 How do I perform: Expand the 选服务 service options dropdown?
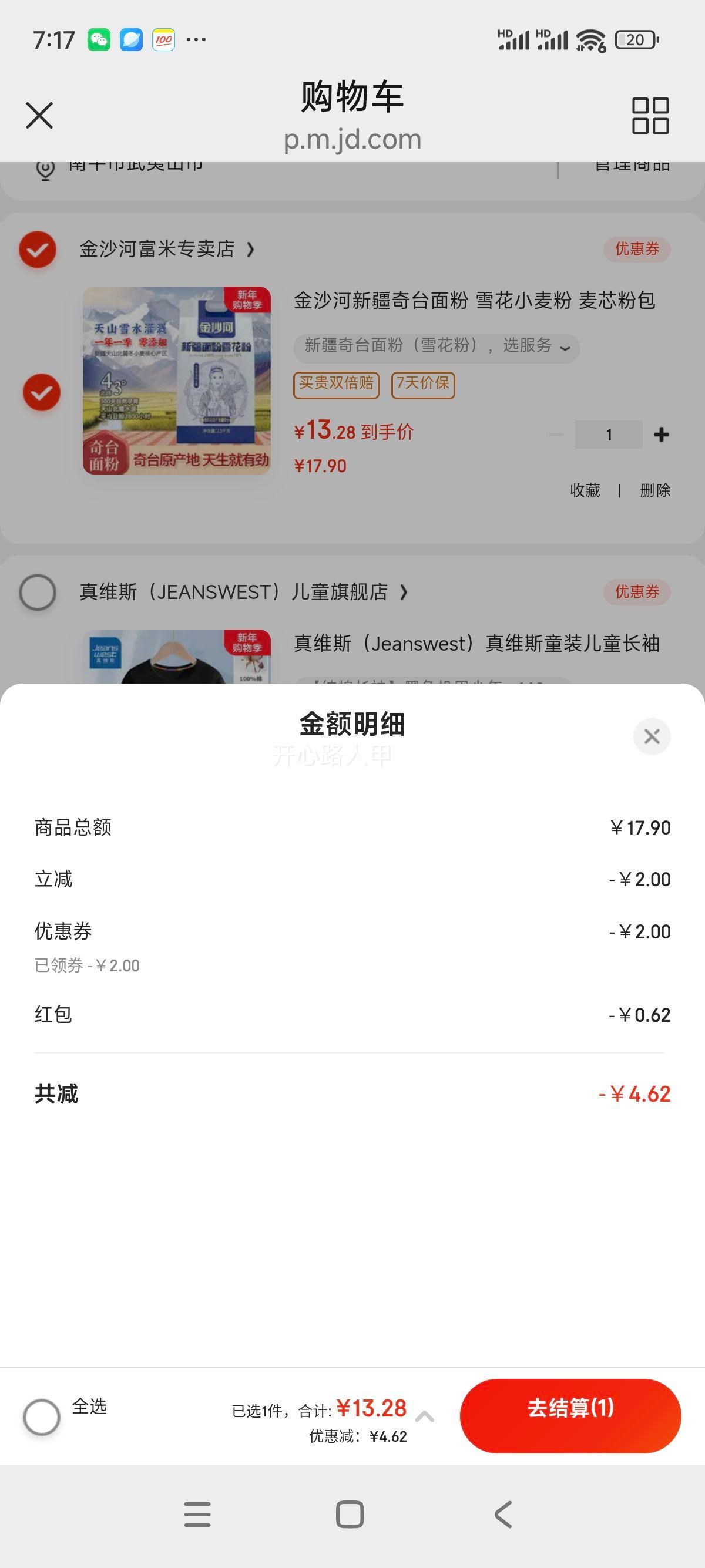pyautogui.click(x=565, y=347)
